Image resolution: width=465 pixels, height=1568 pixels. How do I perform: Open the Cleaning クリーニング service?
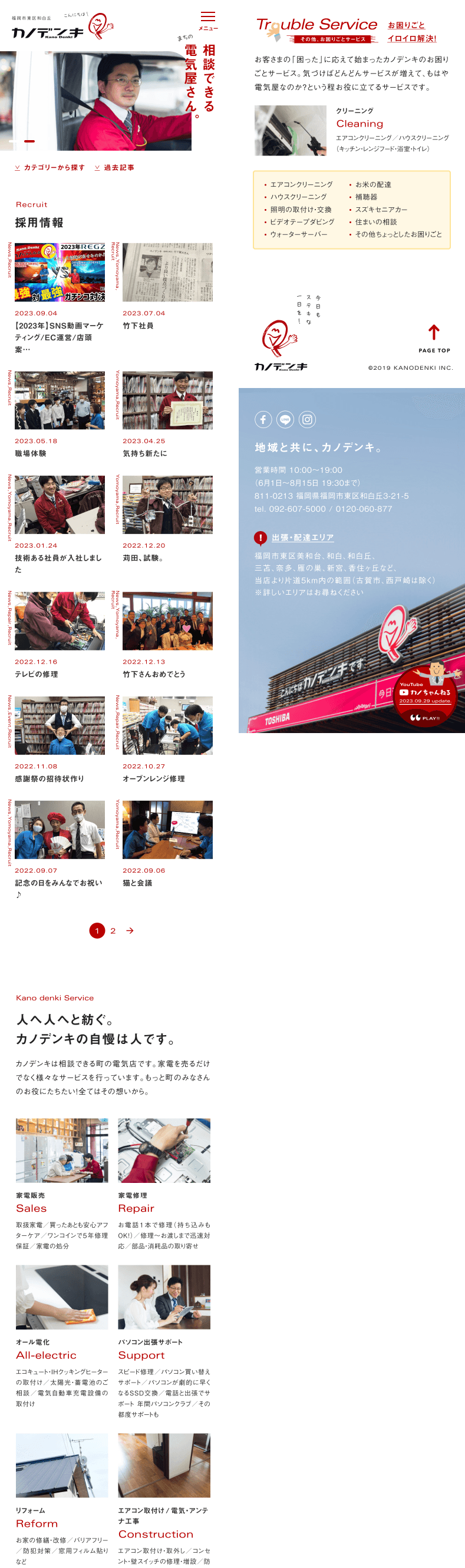(360, 124)
